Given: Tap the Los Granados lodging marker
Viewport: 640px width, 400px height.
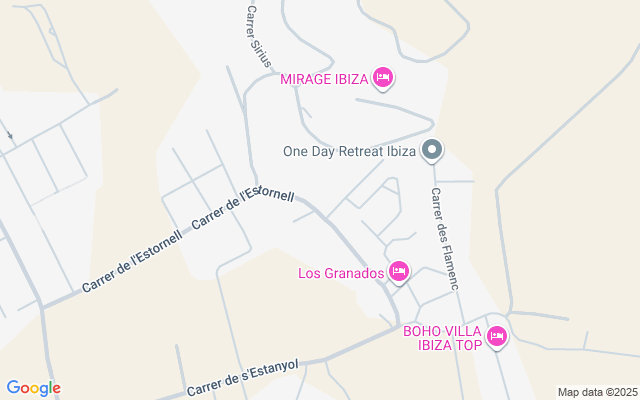Looking at the screenshot, I should [398, 271].
